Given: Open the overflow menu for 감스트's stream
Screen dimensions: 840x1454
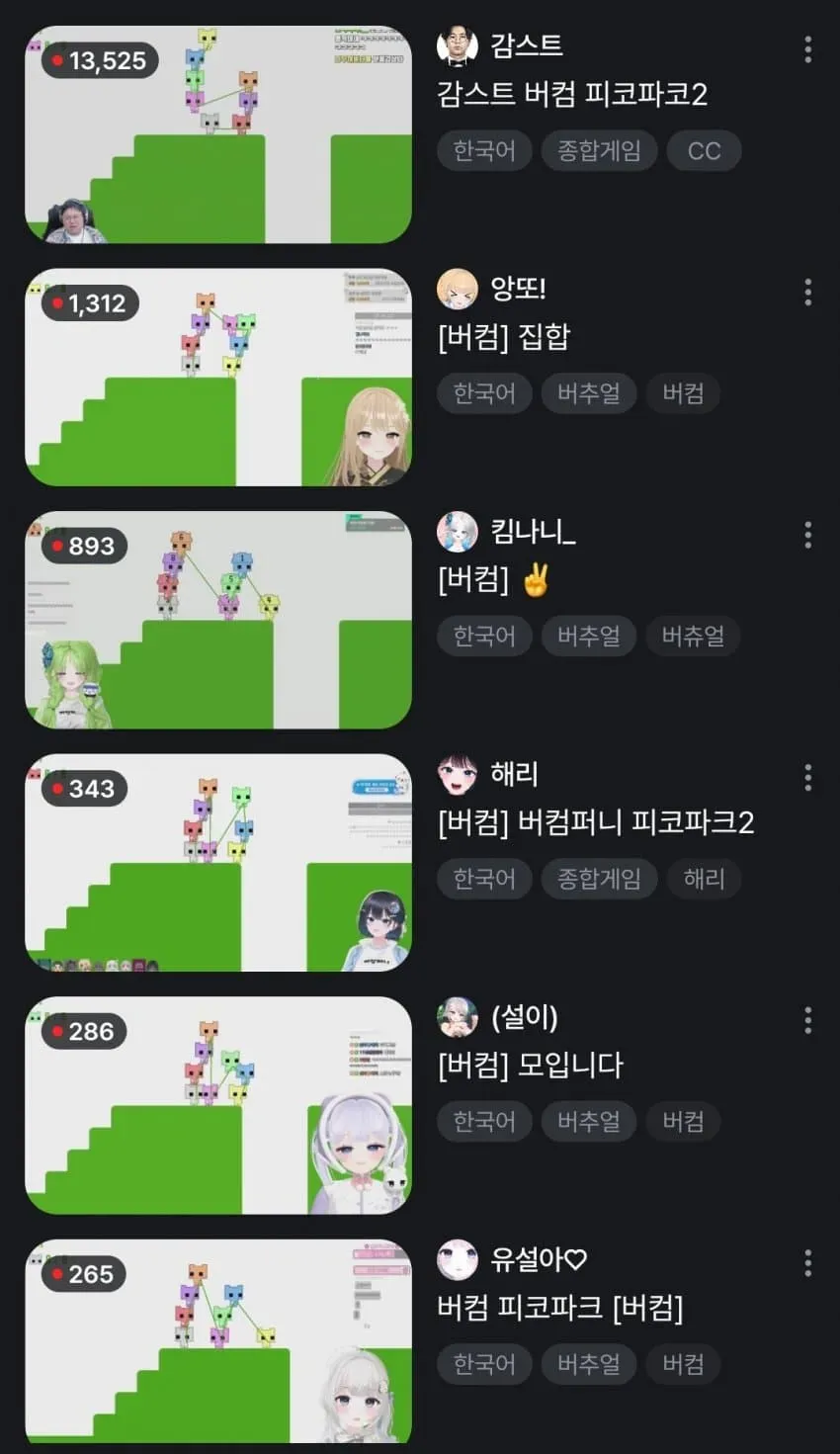Looking at the screenshot, I should pyautogui.click(x=808, y=49).
